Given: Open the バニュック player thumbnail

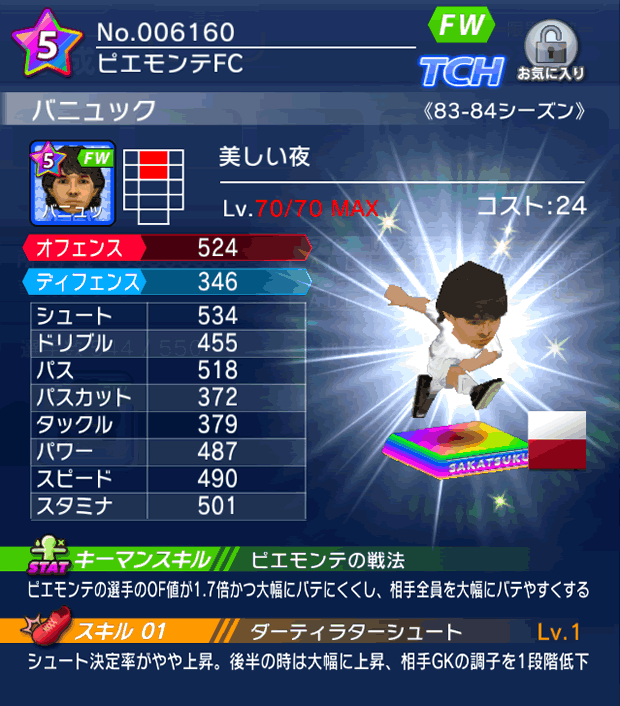Looking at the screenshot, I should pos(73,182).
